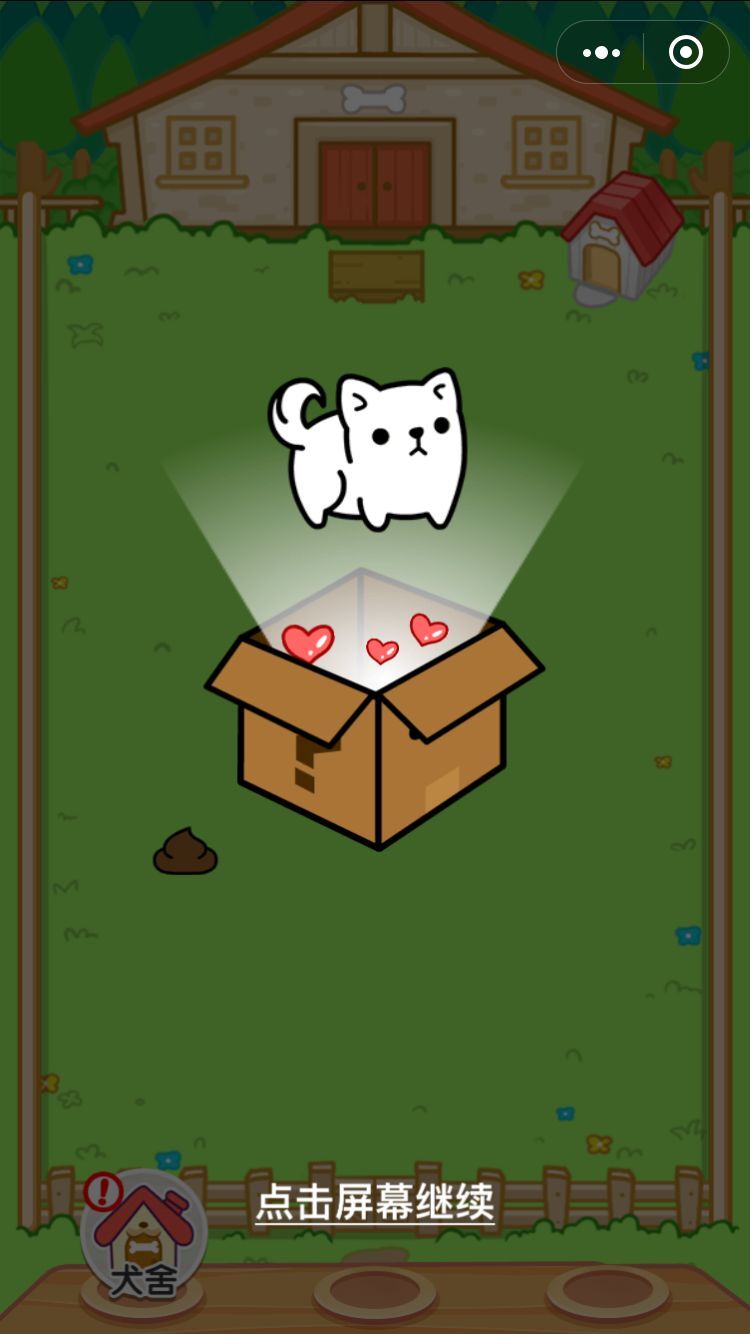This screenshot has height=1334, width=750.
Task: Tap 点击屏幕继续 to continue
Action: tap(375, 1201)
